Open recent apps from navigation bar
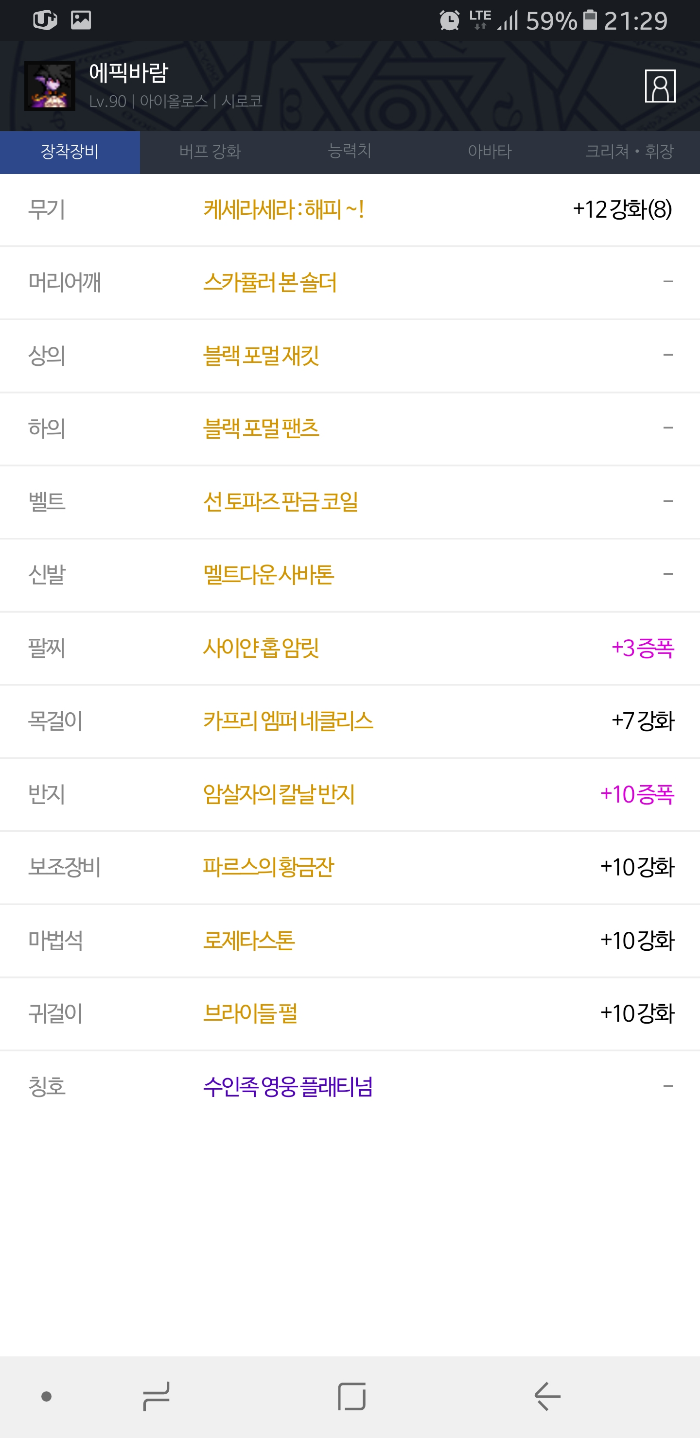This screenshot has height=1438, width=700. point(156,1396)
